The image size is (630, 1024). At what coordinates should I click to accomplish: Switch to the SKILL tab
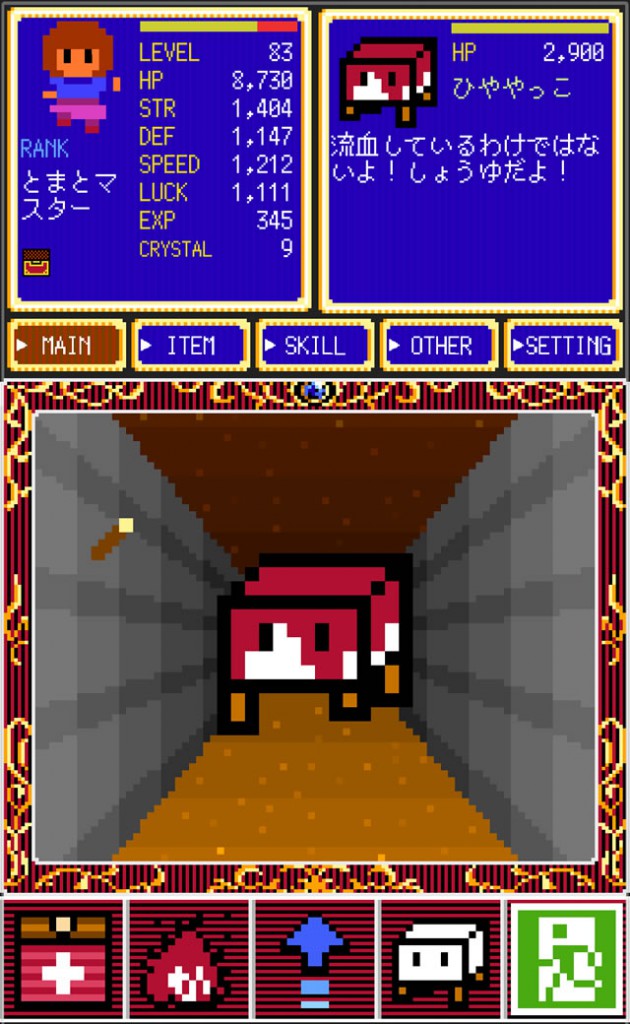coord(315,345)
